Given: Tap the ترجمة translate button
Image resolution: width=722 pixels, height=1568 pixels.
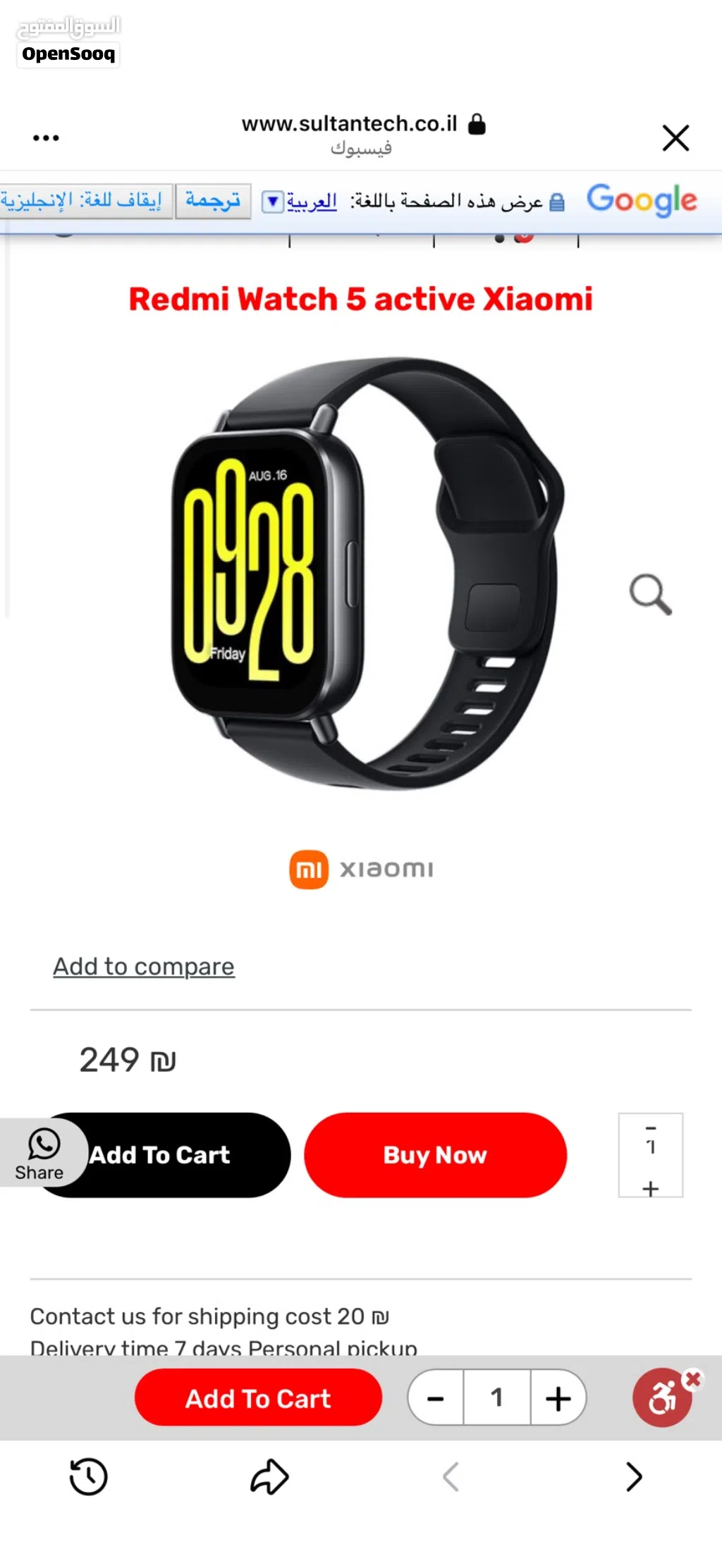Looking at the screenshot, I should [x=213, y=202].
